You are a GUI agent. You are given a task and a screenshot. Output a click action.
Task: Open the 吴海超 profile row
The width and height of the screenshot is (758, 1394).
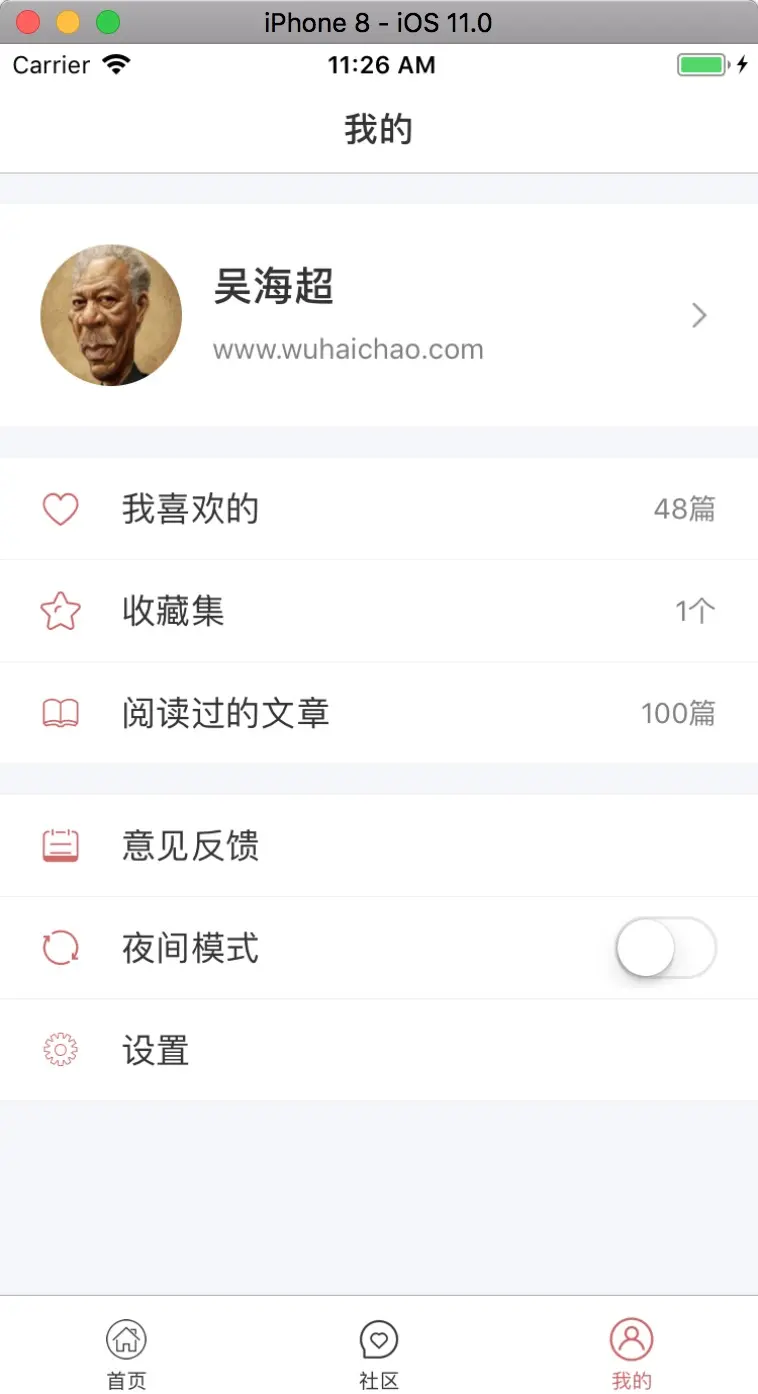[x=378, y=316]
